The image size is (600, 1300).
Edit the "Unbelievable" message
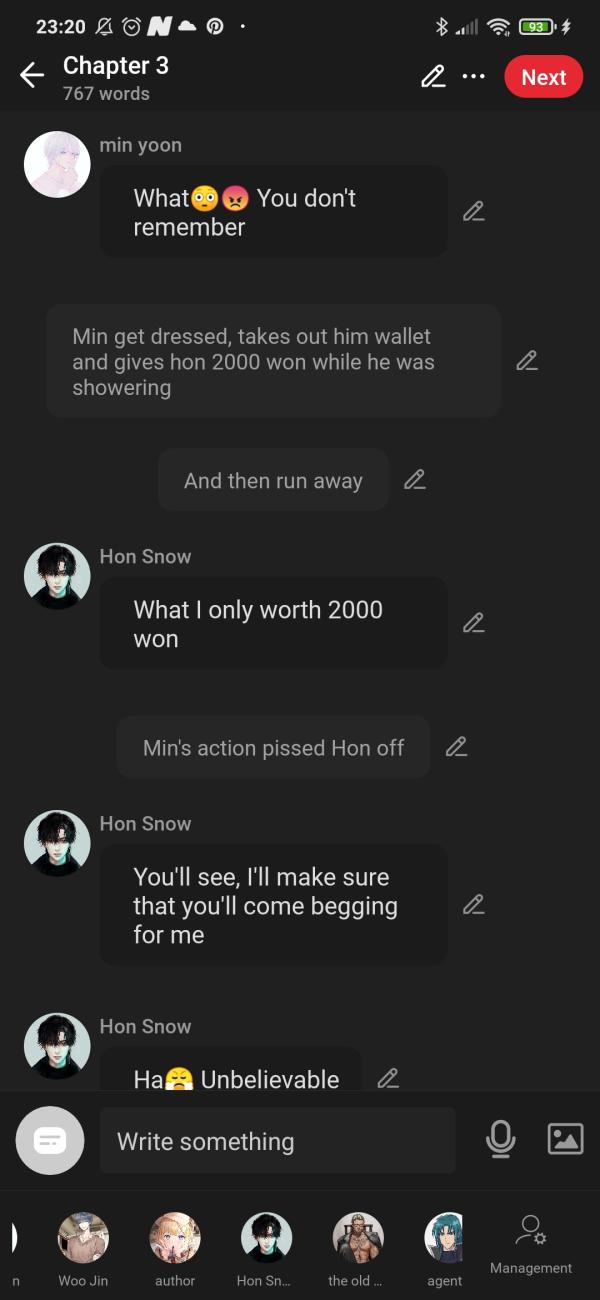click(x=388, y=1078)
